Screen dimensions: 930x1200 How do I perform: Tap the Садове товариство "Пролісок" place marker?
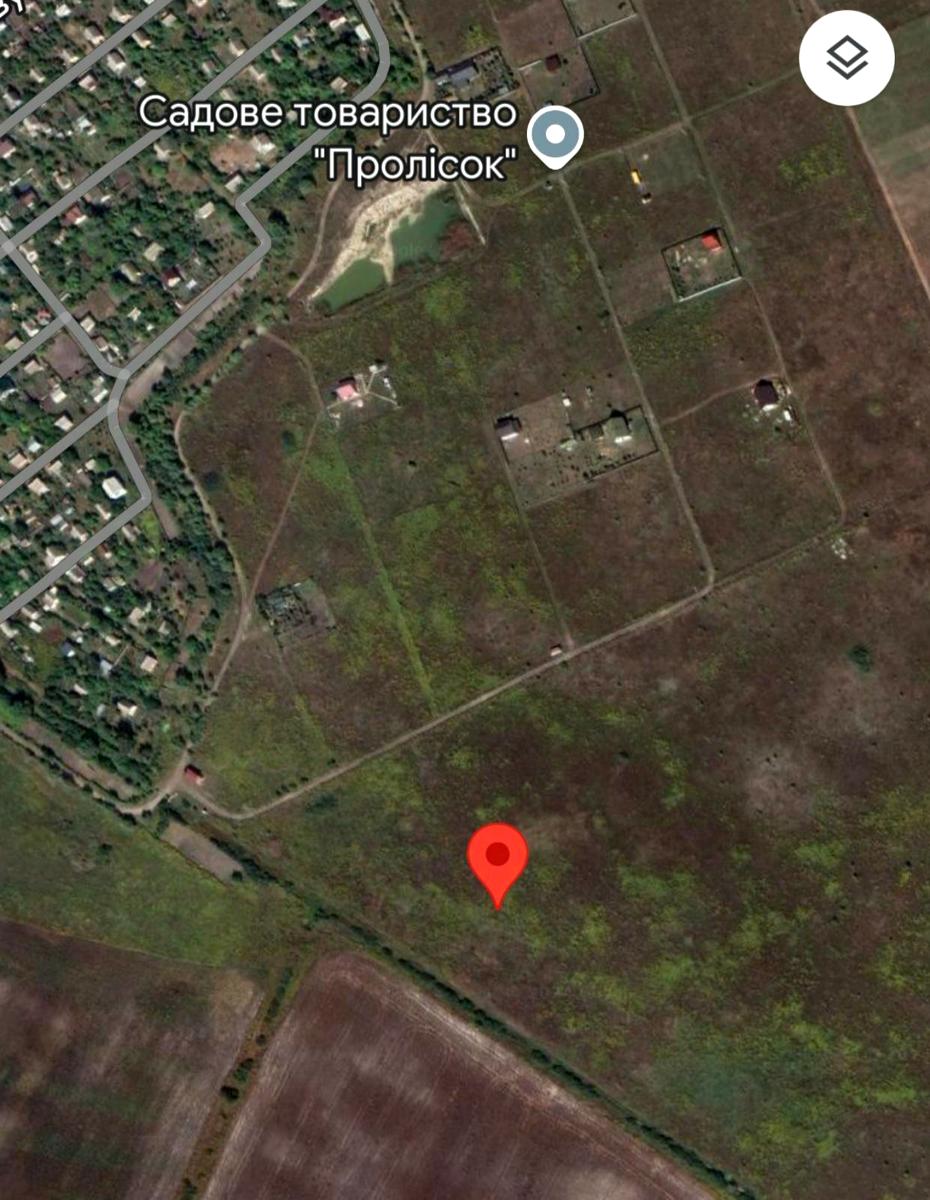(x=555, y=137)
